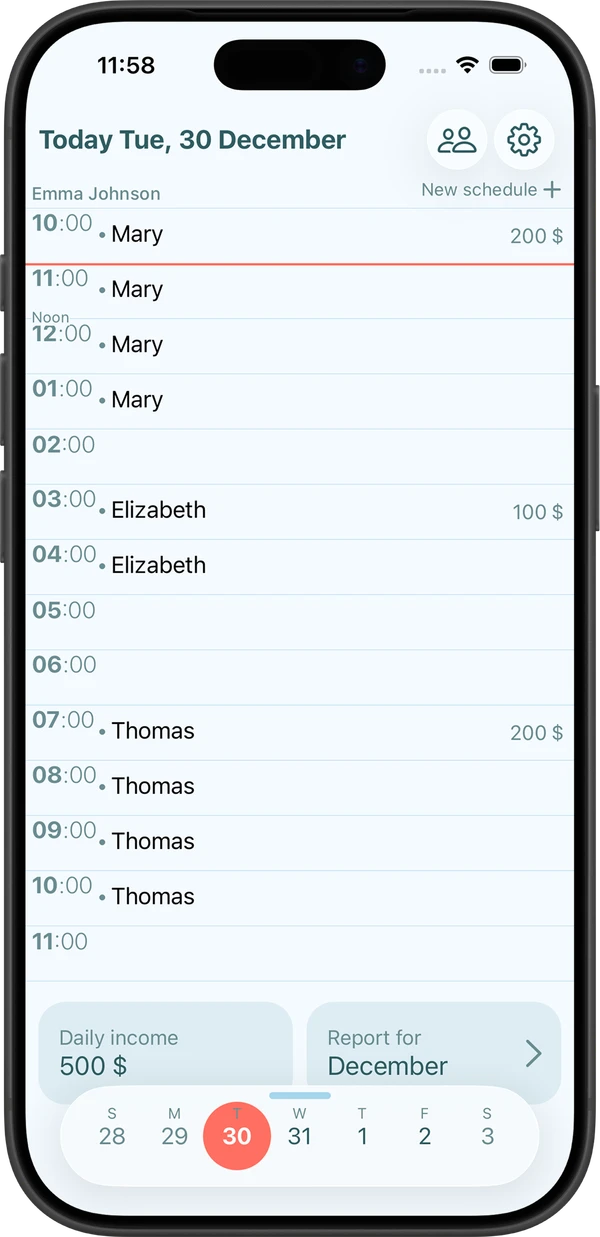Open the report for December
This screenshot has height=1237, width=600.
433,1050
